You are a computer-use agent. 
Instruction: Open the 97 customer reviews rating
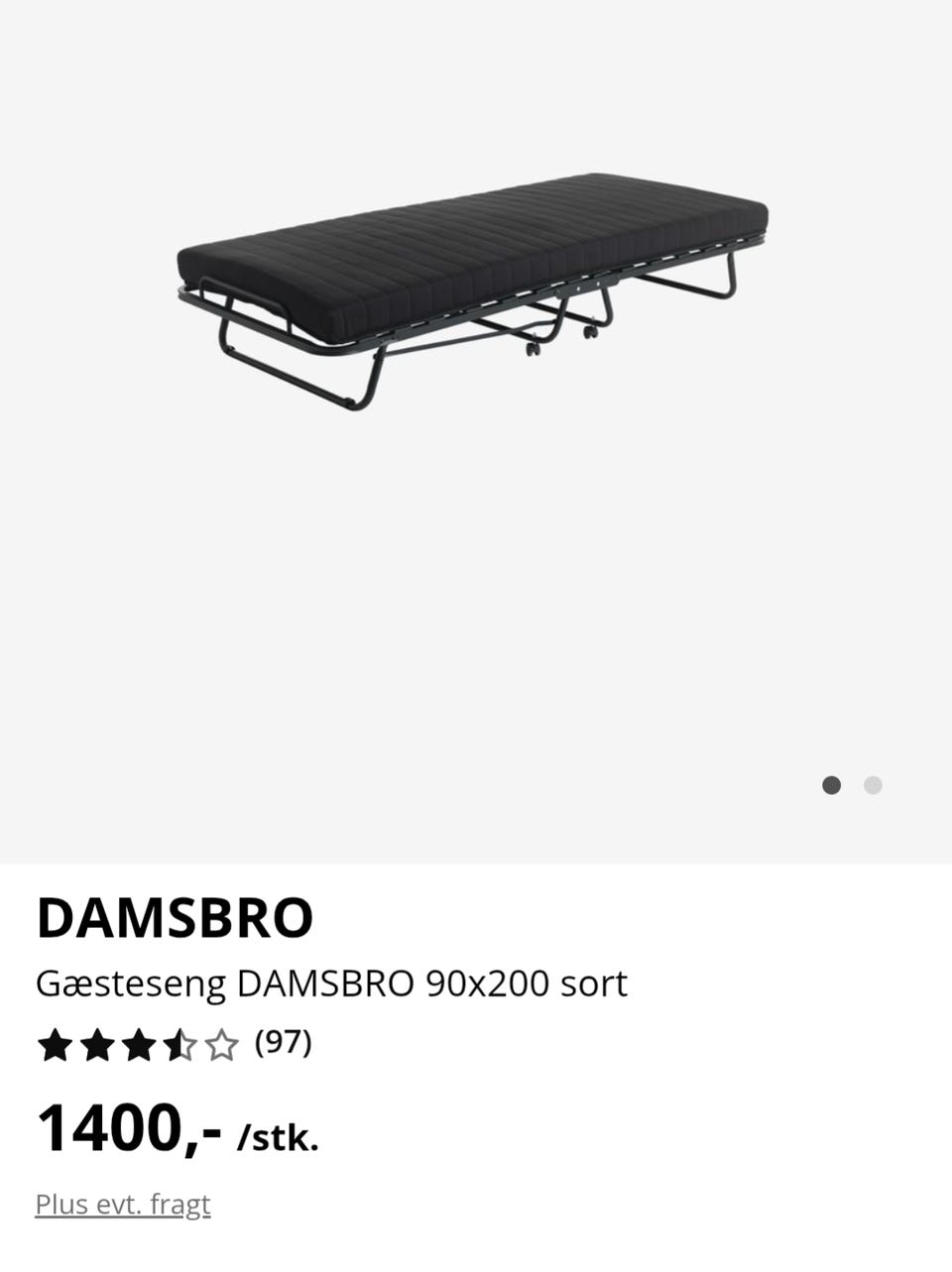tap(174, 1044)
